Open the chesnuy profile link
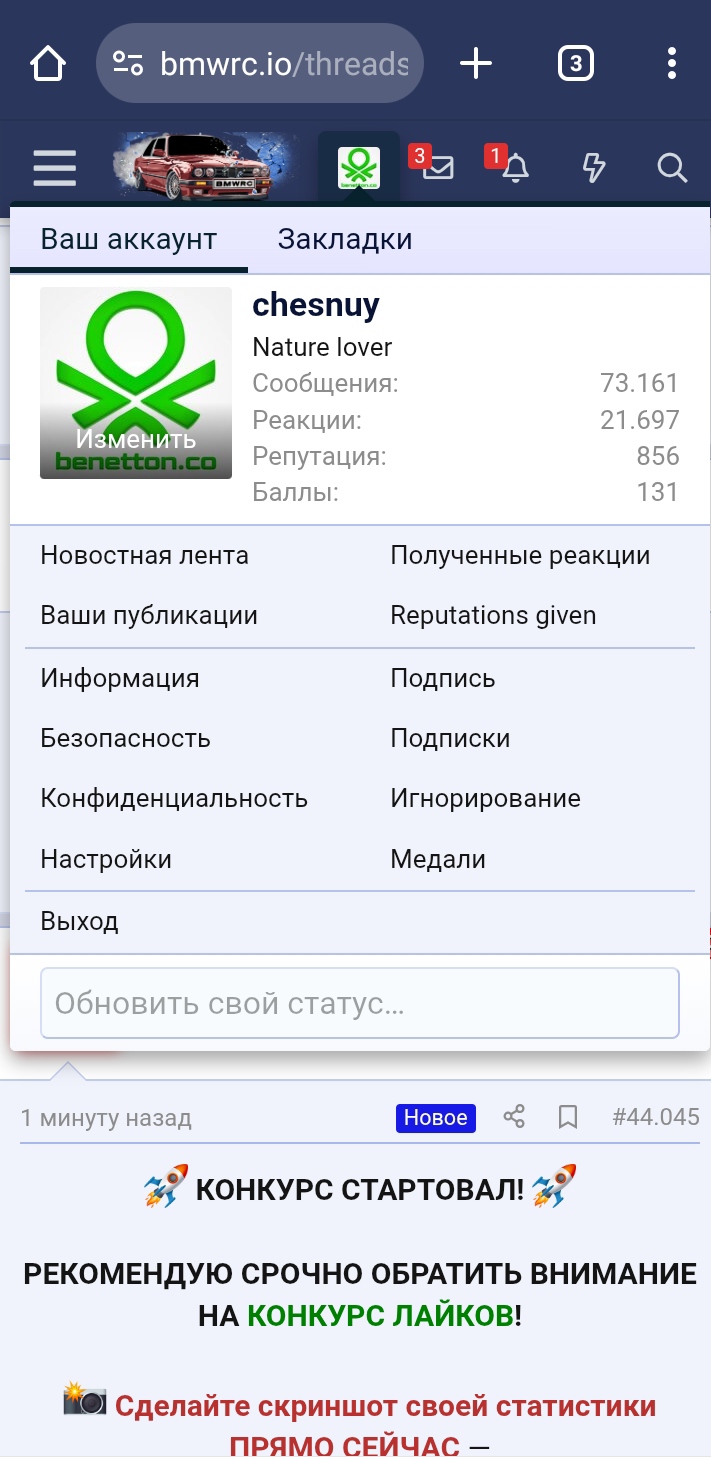This screenshot has width=711, height=1467. (316, 305)
